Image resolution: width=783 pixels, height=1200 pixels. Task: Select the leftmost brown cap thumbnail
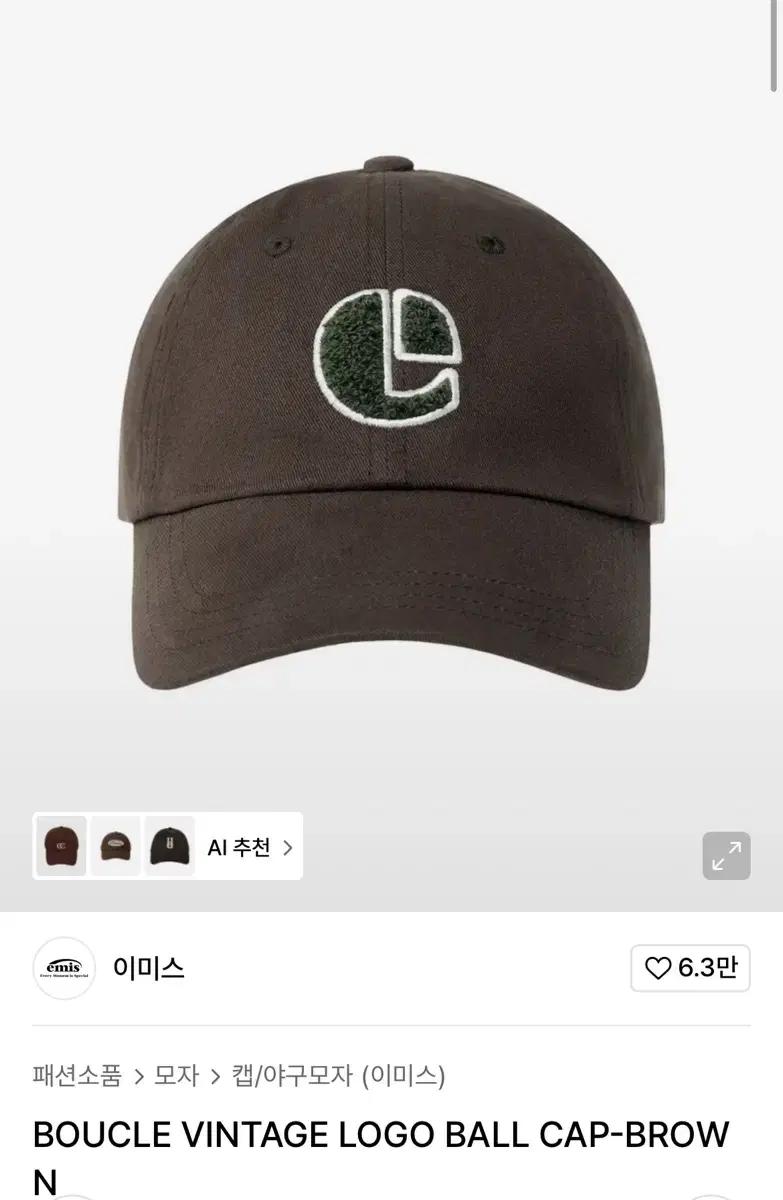click(x=60, y=846)
